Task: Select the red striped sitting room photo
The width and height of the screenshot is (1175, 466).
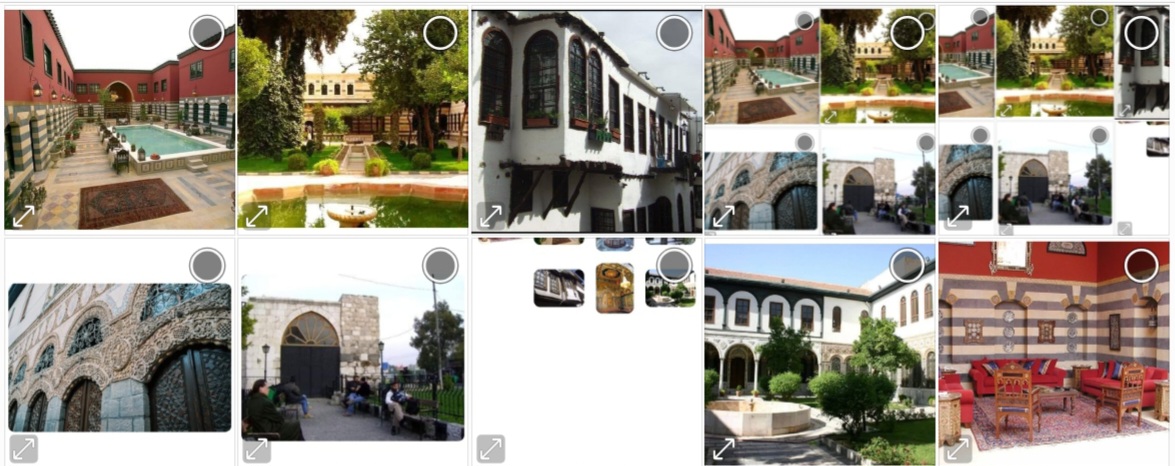Action: (1141, 266)
